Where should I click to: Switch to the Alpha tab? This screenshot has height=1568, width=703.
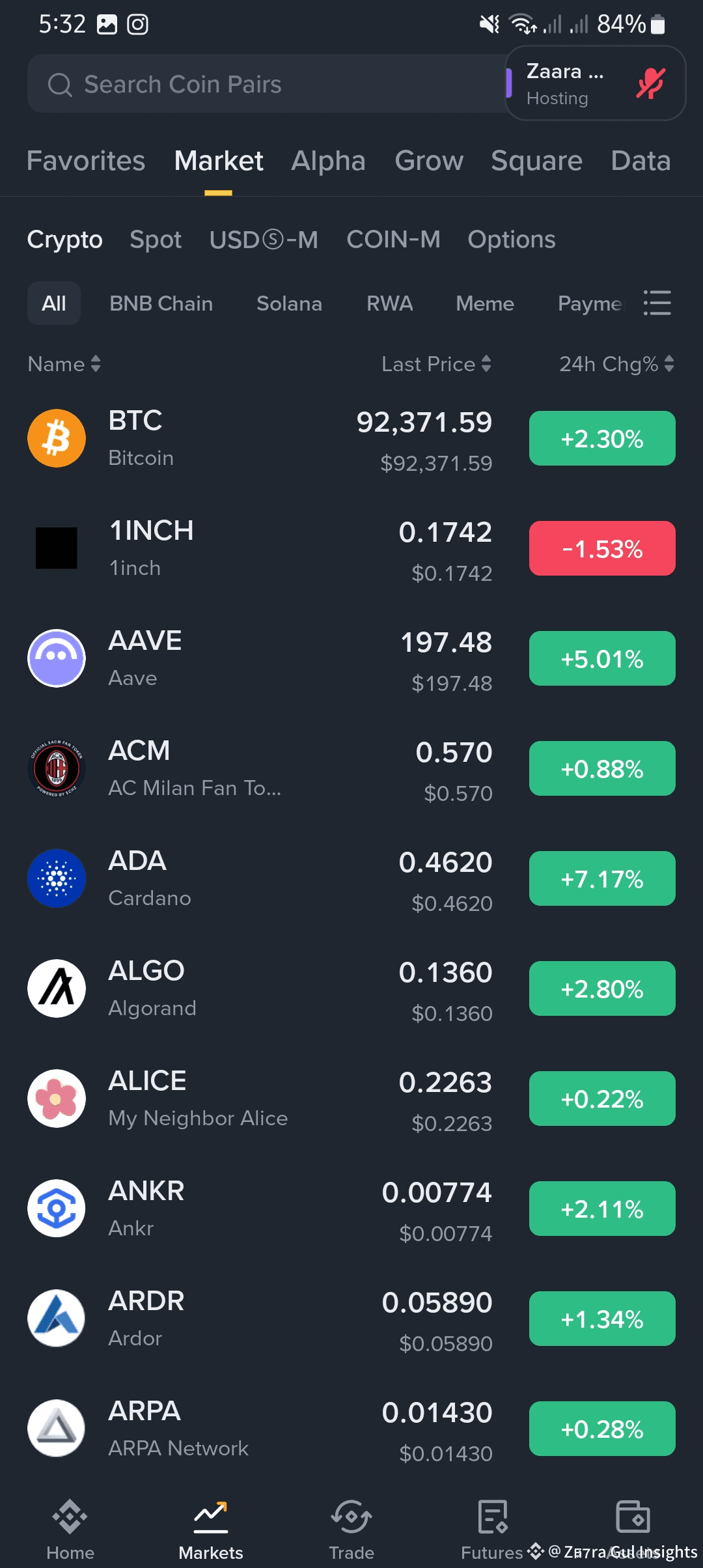click(x=328, y=161)
